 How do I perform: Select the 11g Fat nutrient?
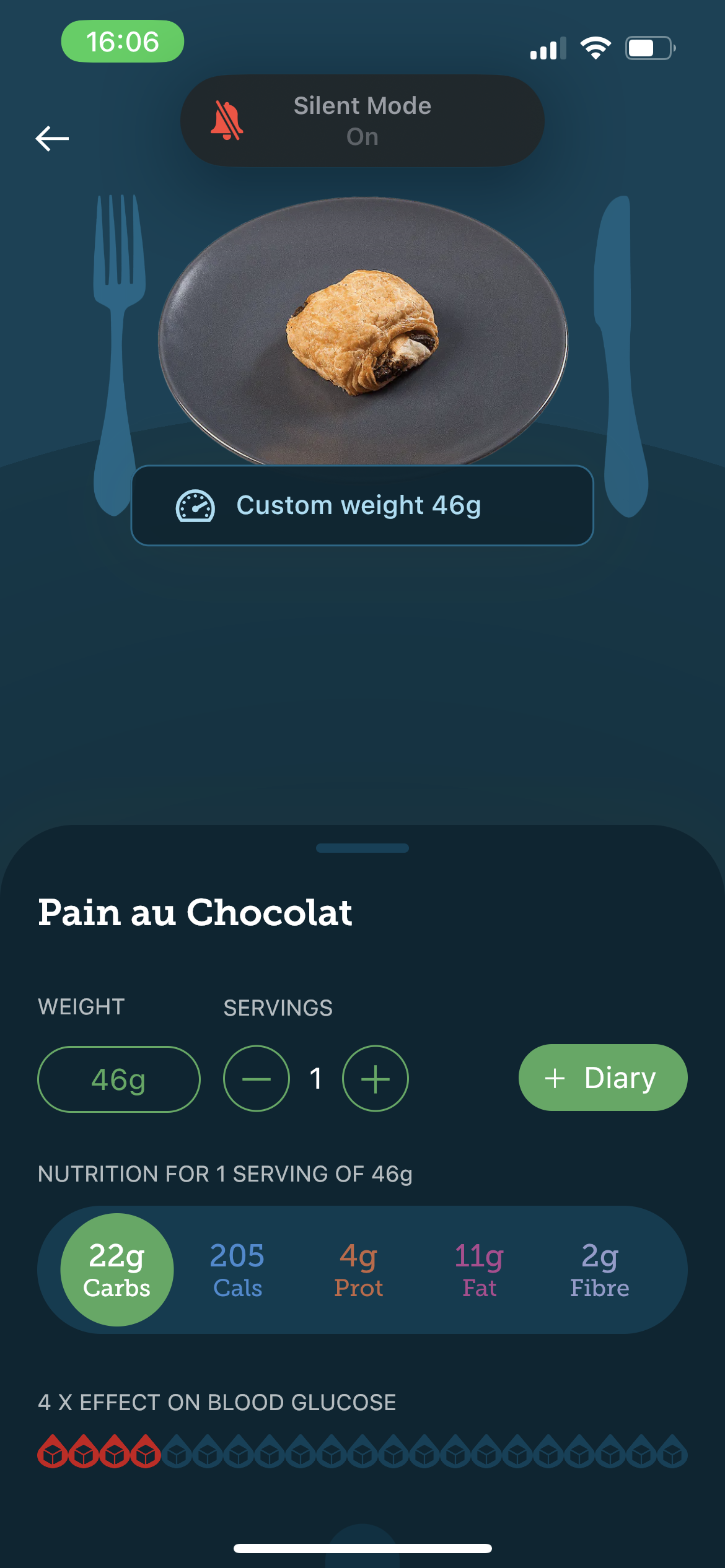[x=479, y=1270]
